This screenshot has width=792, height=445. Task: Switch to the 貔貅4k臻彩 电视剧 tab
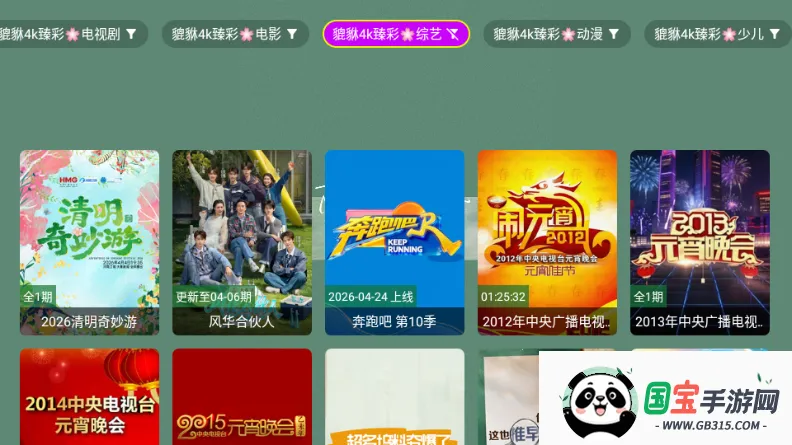70,34
